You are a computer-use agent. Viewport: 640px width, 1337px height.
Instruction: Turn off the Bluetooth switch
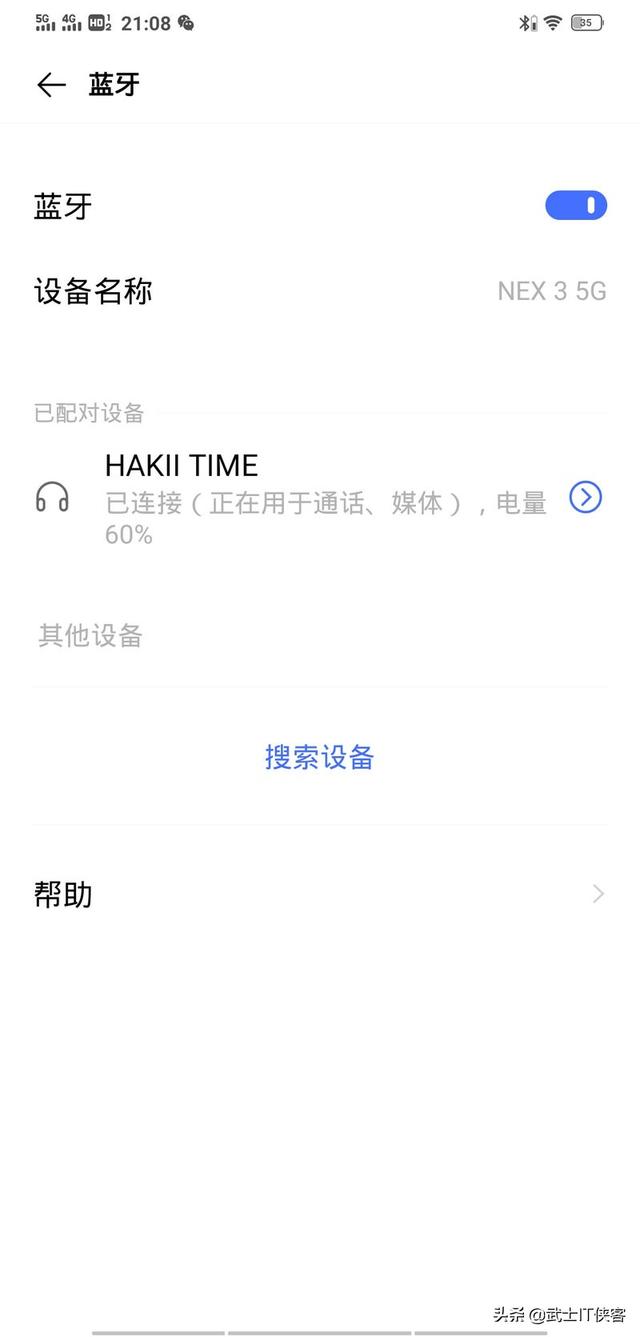coord(576,206)
